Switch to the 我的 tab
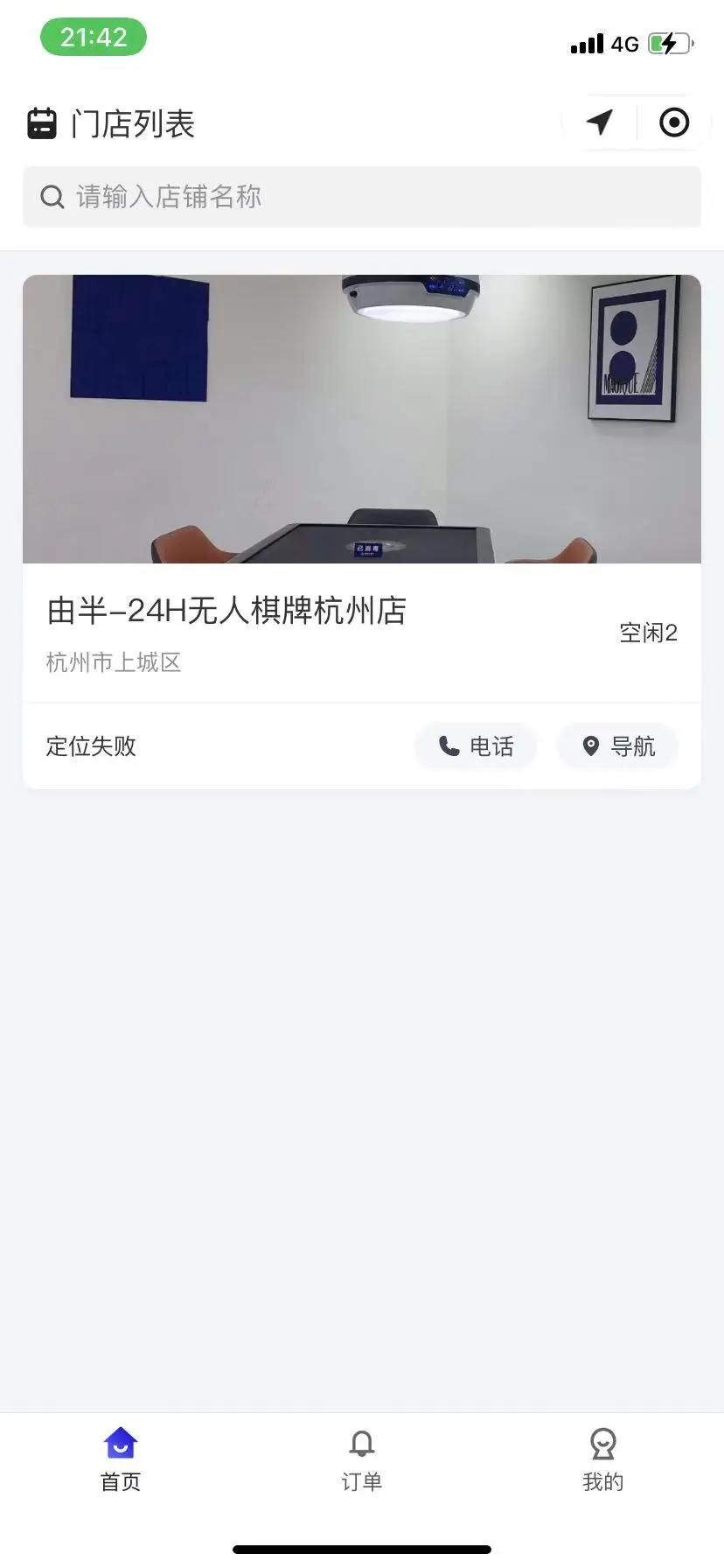 tap(603, 1459)
